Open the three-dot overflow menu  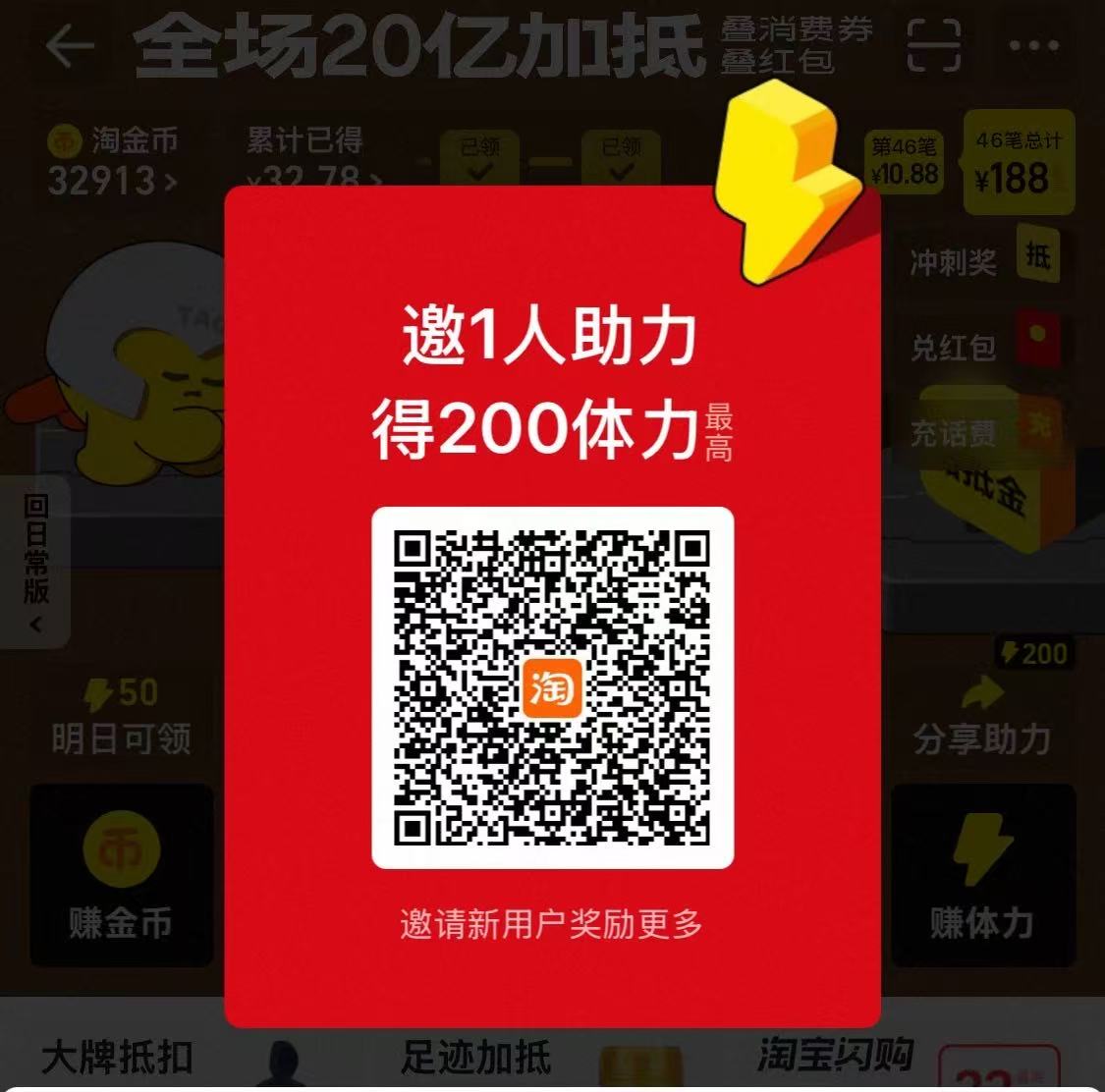coord(1034,46)
